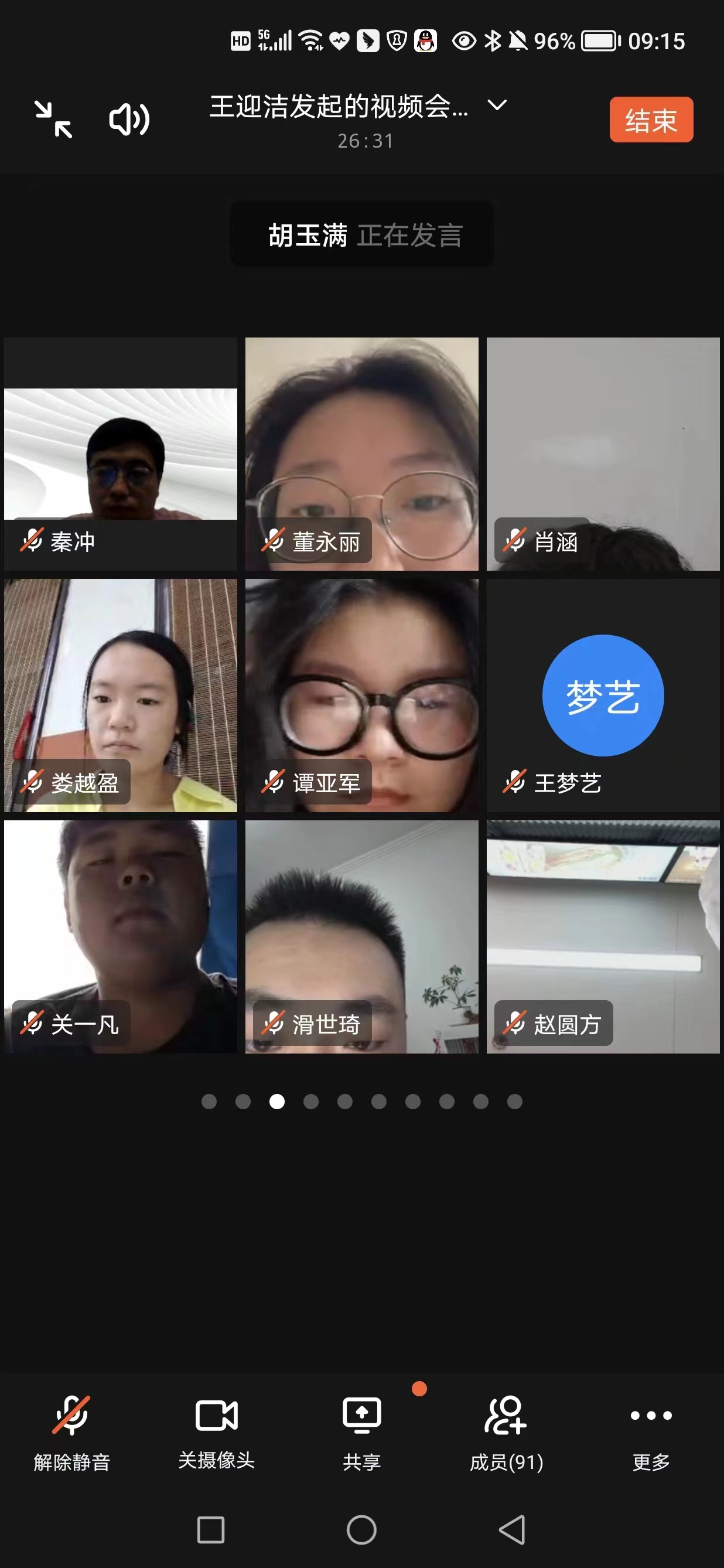Select 王梦艺's avatar tile
This screenshot has height=1568, width=724.
pyautogui.click(x=602, y=695)
